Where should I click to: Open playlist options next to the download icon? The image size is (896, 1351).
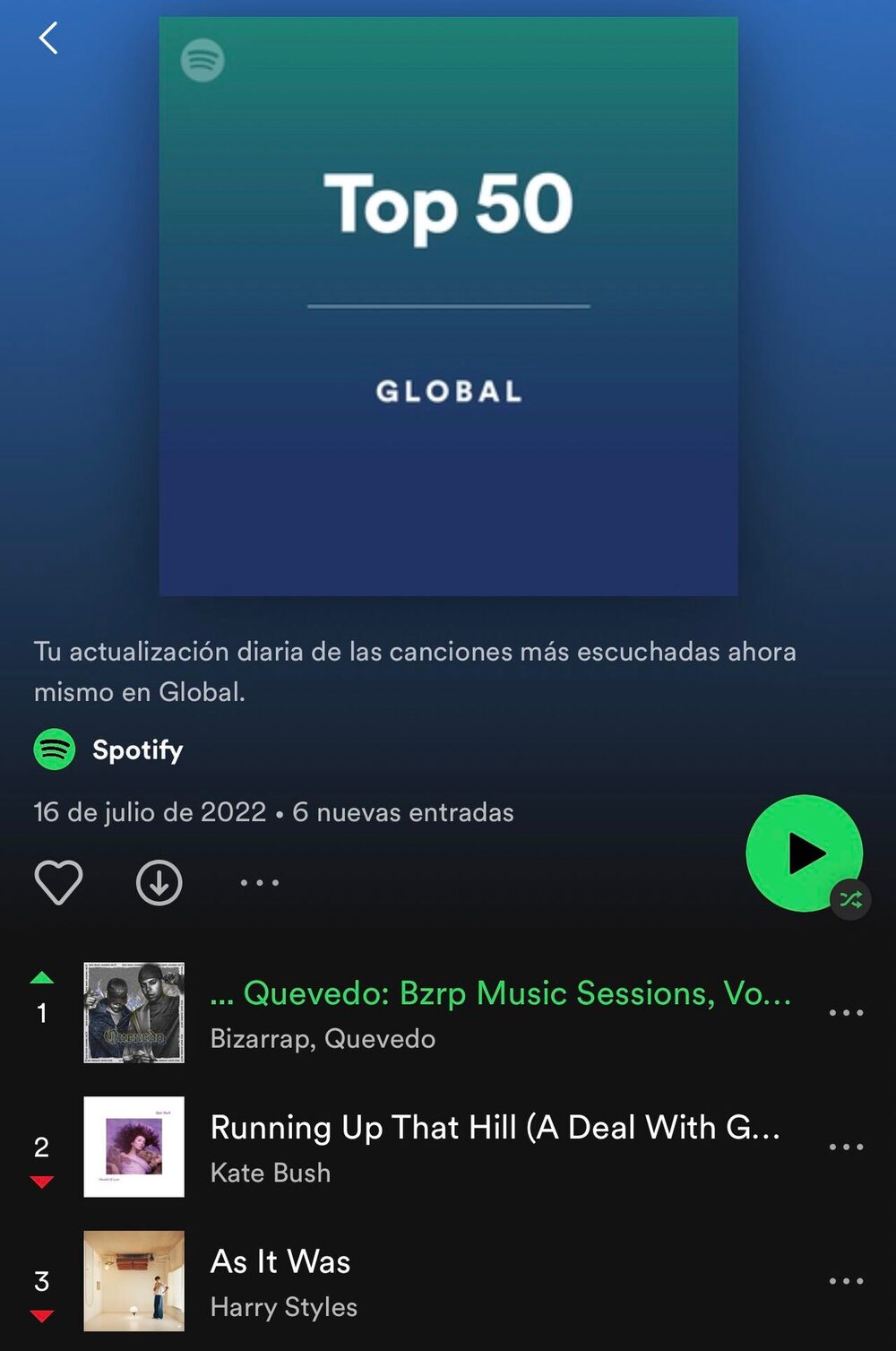tap(259, 883)
